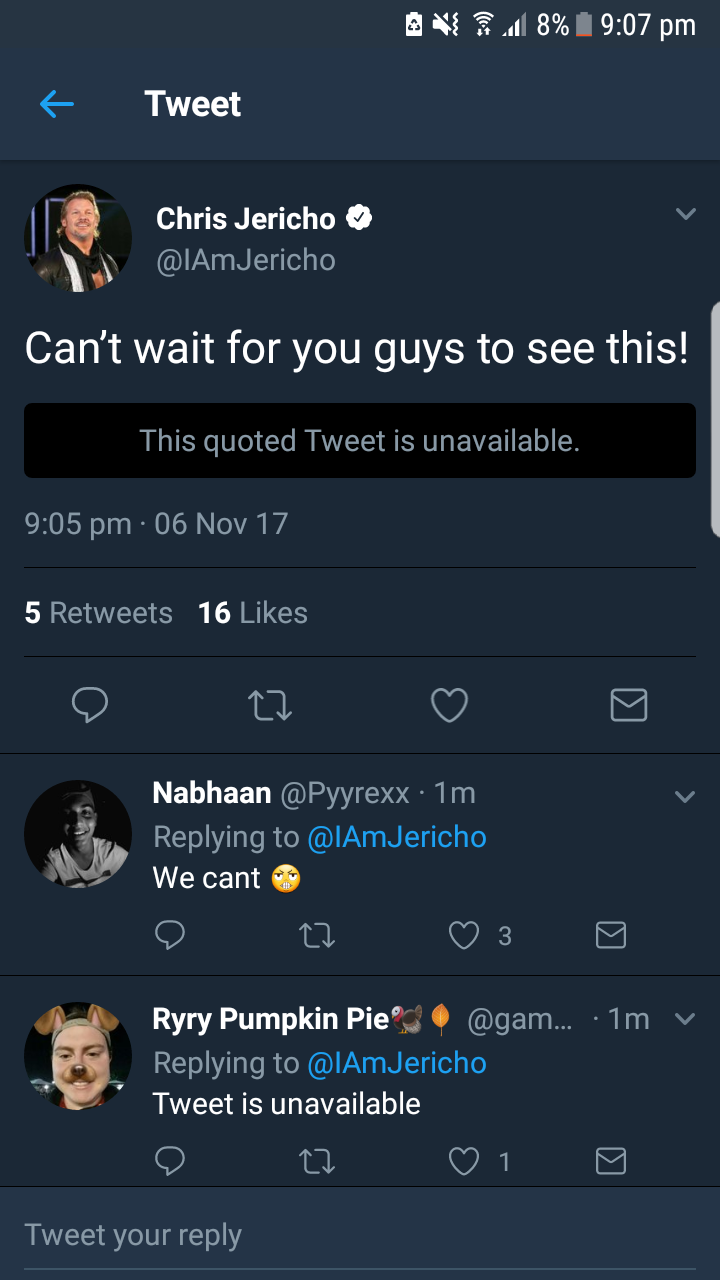The width and height of the screenshot is (720, 1280).
Task: Send Chris Jericho's tweet via Direct Message
Action: (629, 705)
